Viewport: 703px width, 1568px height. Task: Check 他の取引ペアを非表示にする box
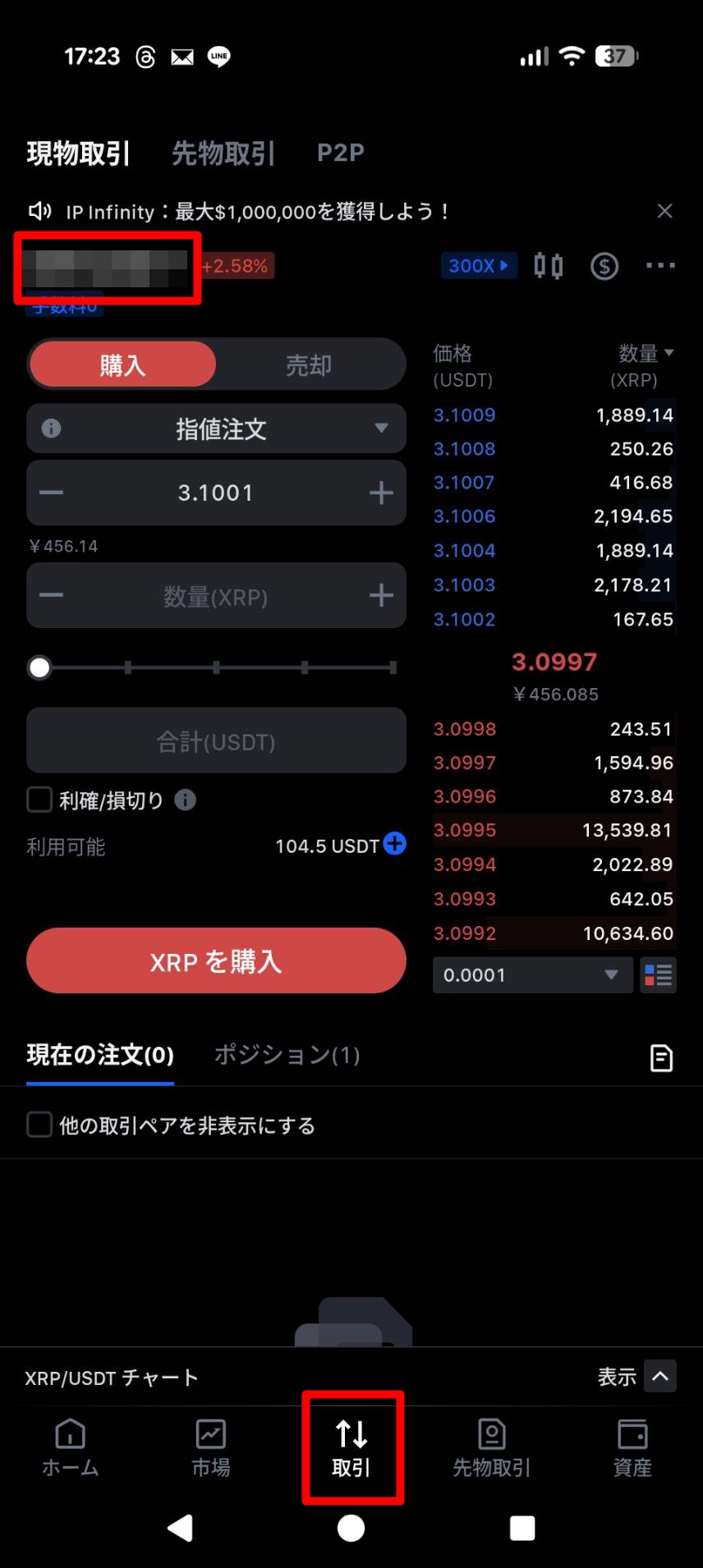click(x=39, y=1125)
